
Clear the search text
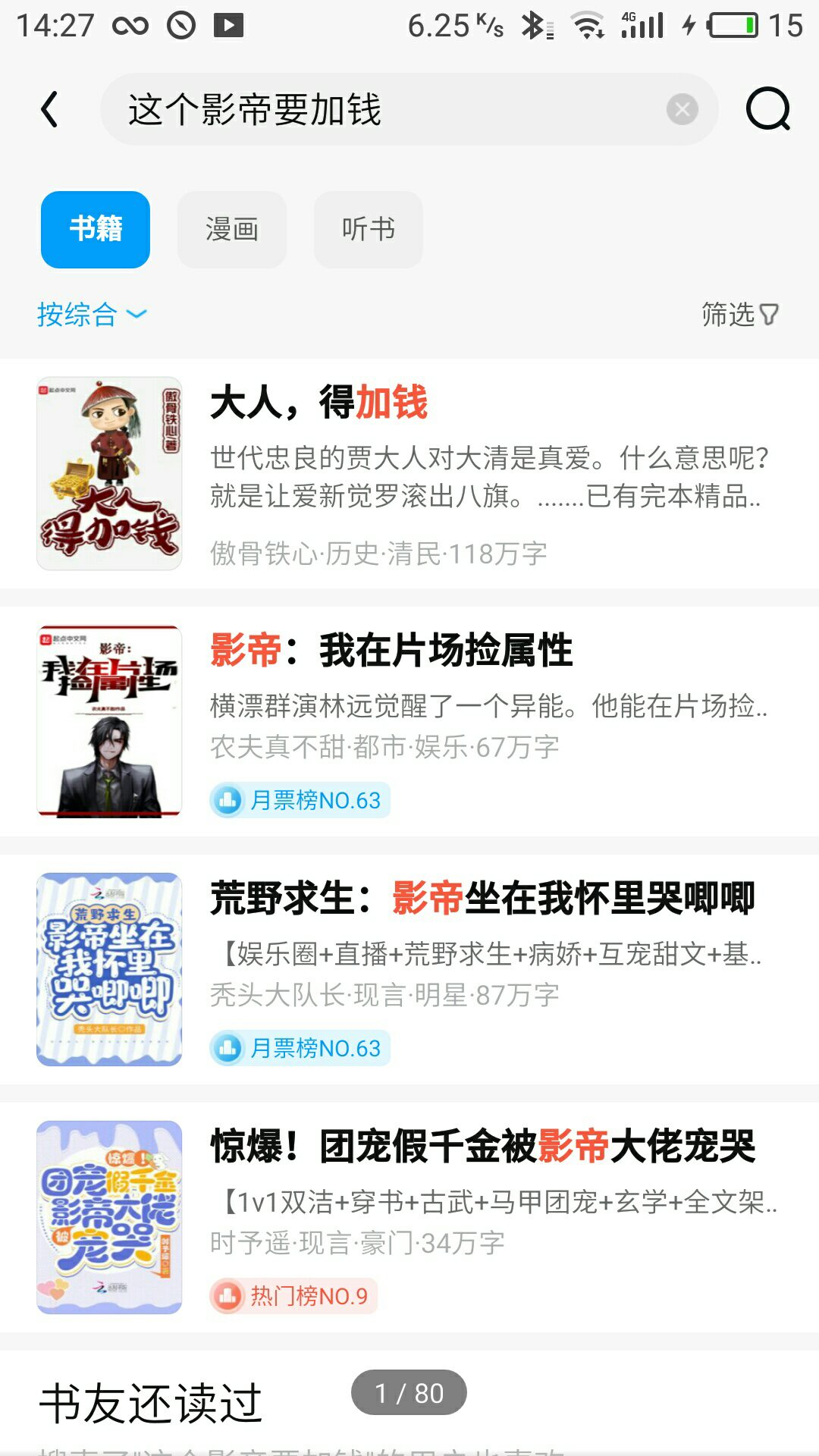click(682, 109)
